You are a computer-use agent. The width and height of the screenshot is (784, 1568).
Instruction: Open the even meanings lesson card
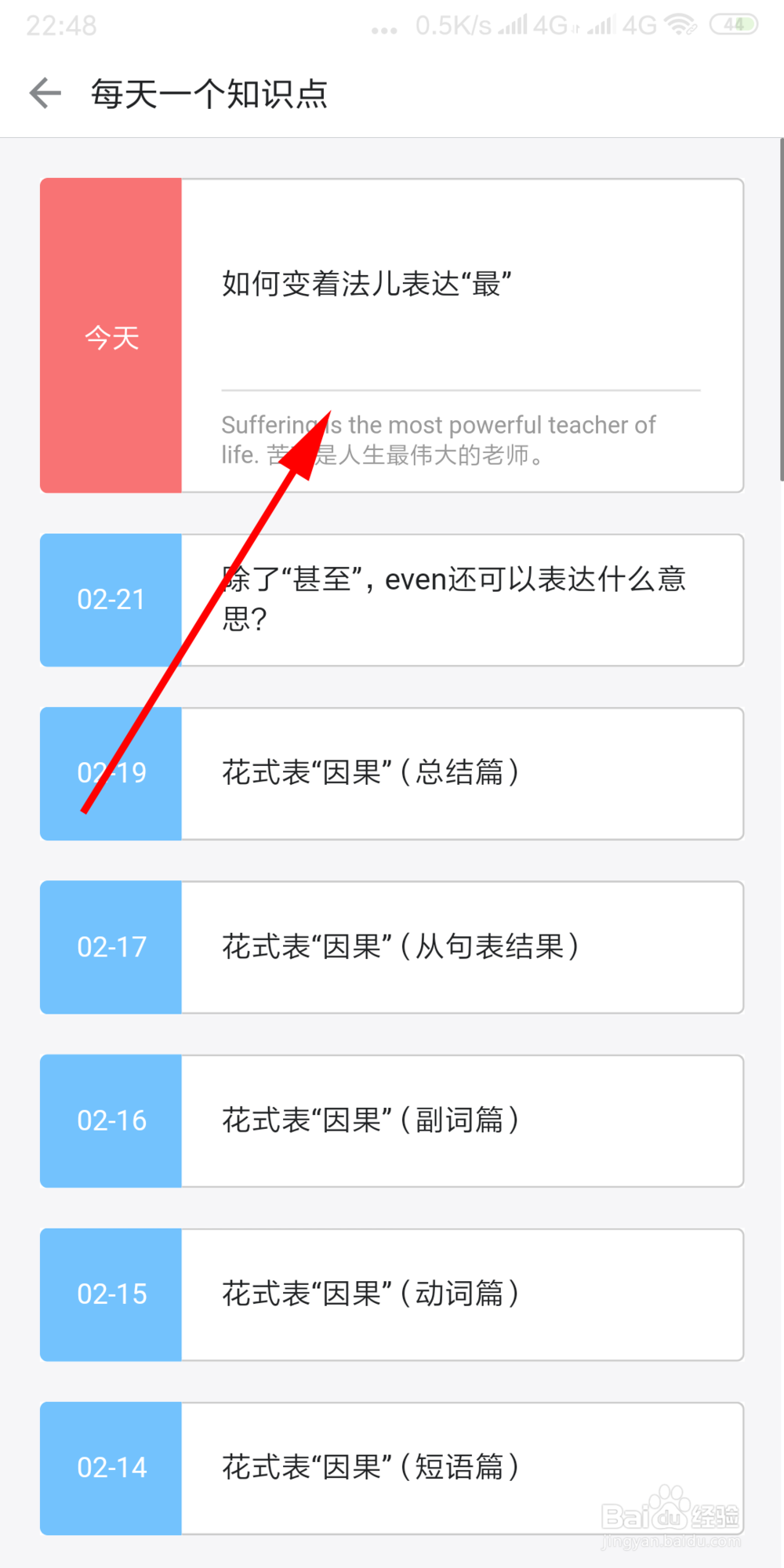[453, 600]
